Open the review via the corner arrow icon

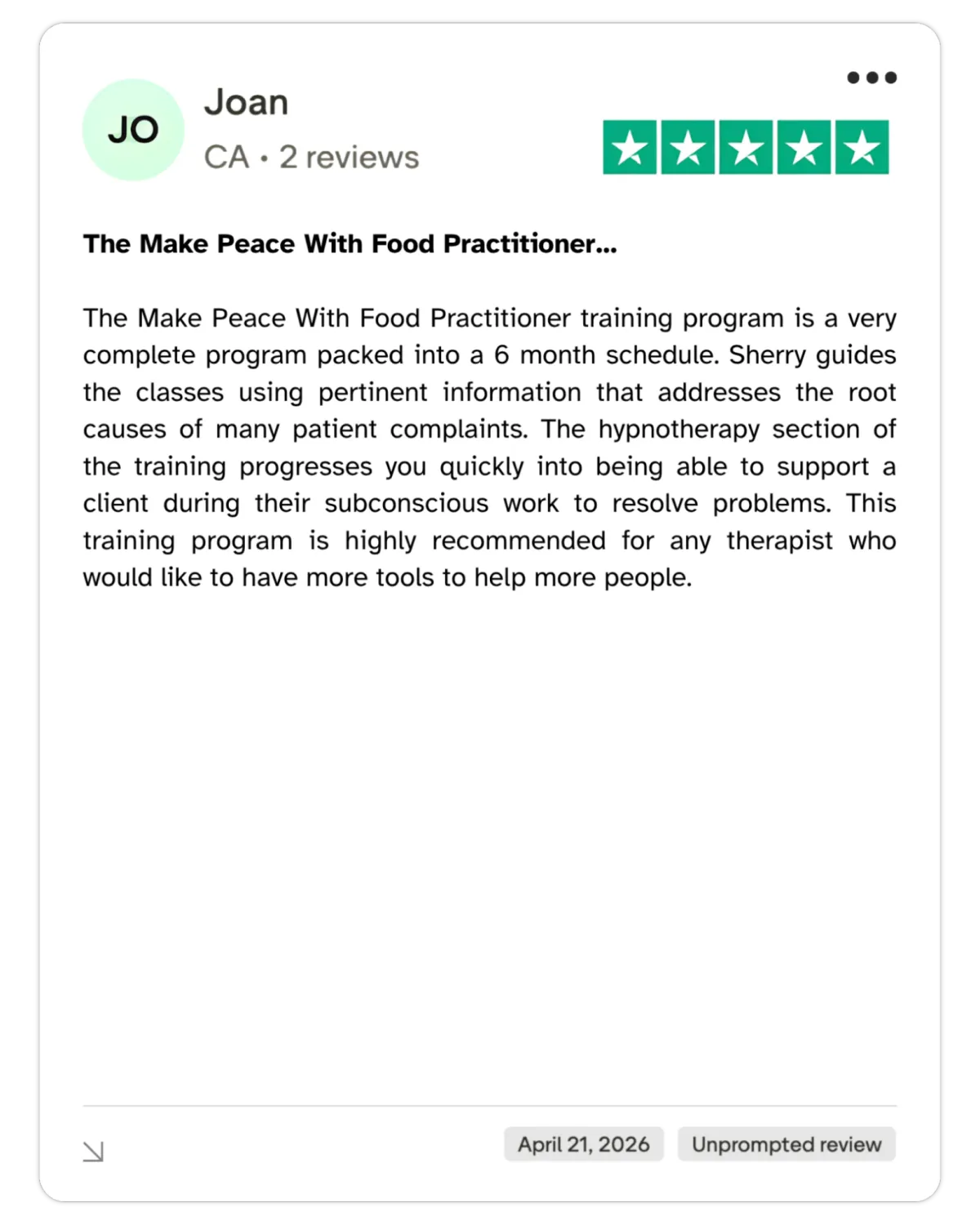[93, 1151]
